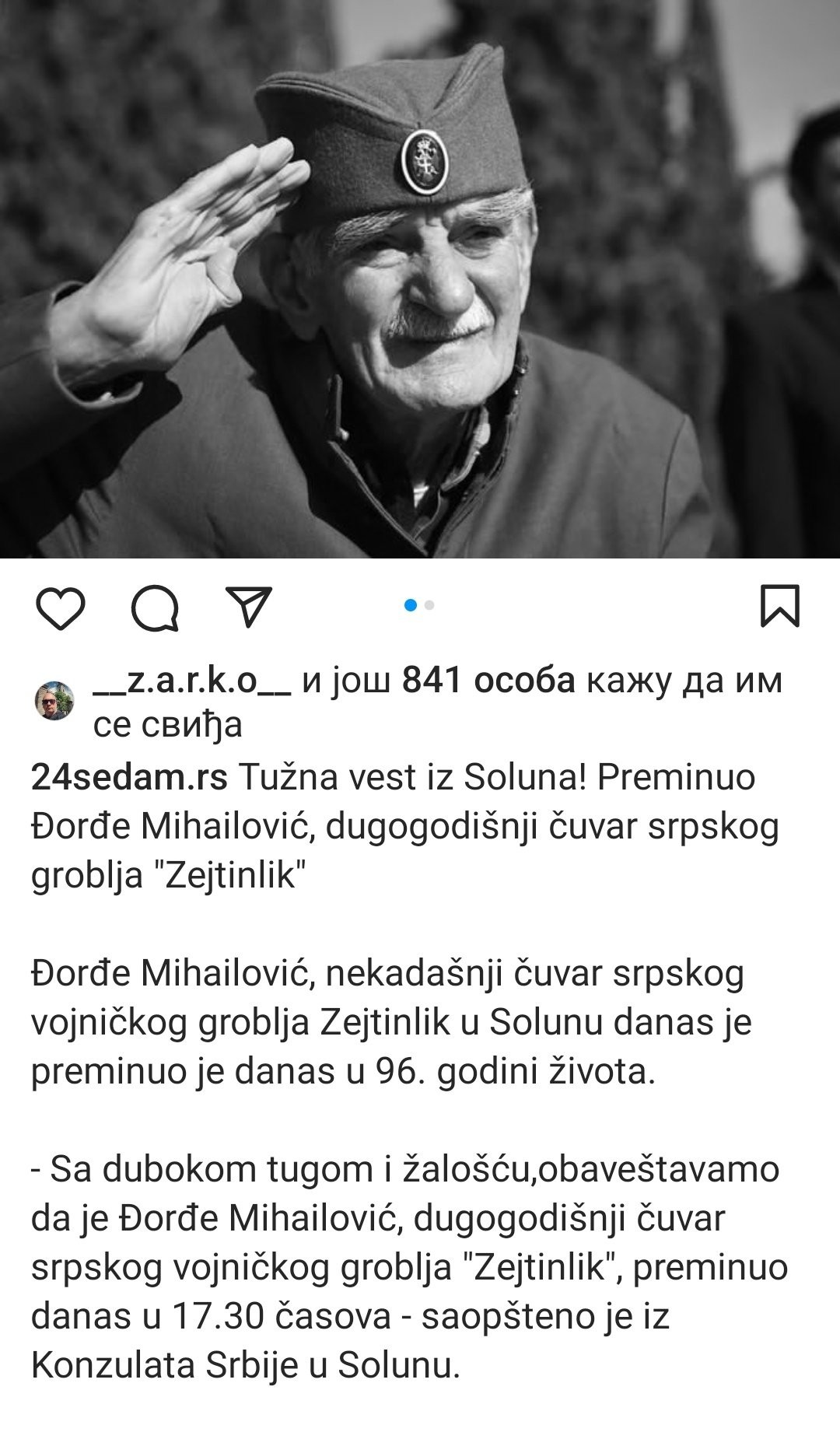Screen dimensions: 840x1432
Task: Share the post via direct message
Action: click(248, 607)
